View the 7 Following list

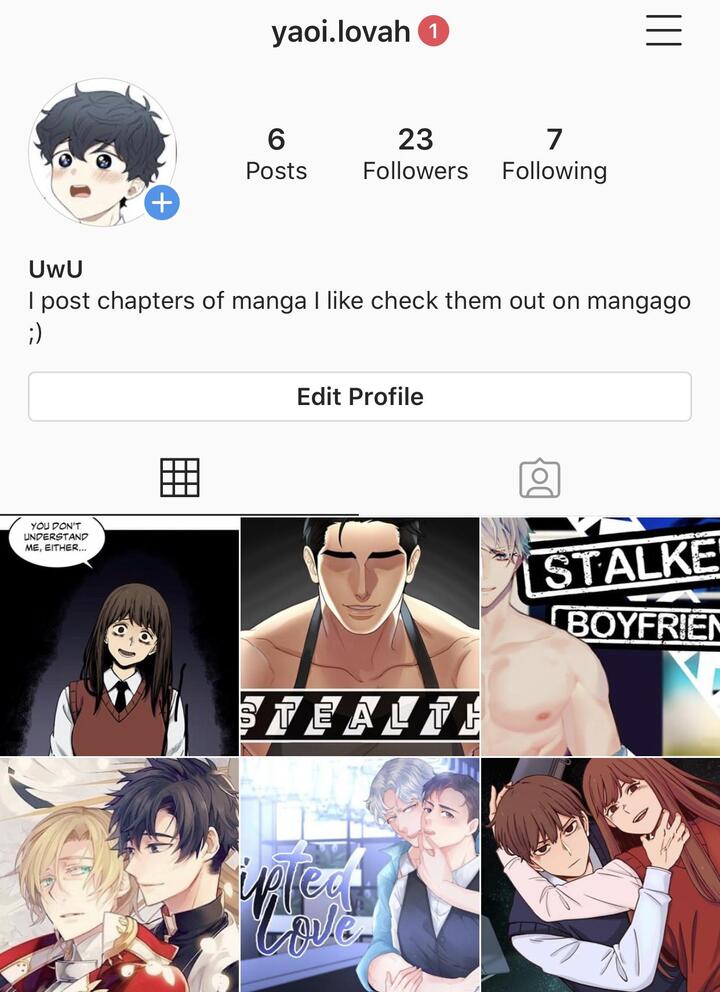[554, 154]
